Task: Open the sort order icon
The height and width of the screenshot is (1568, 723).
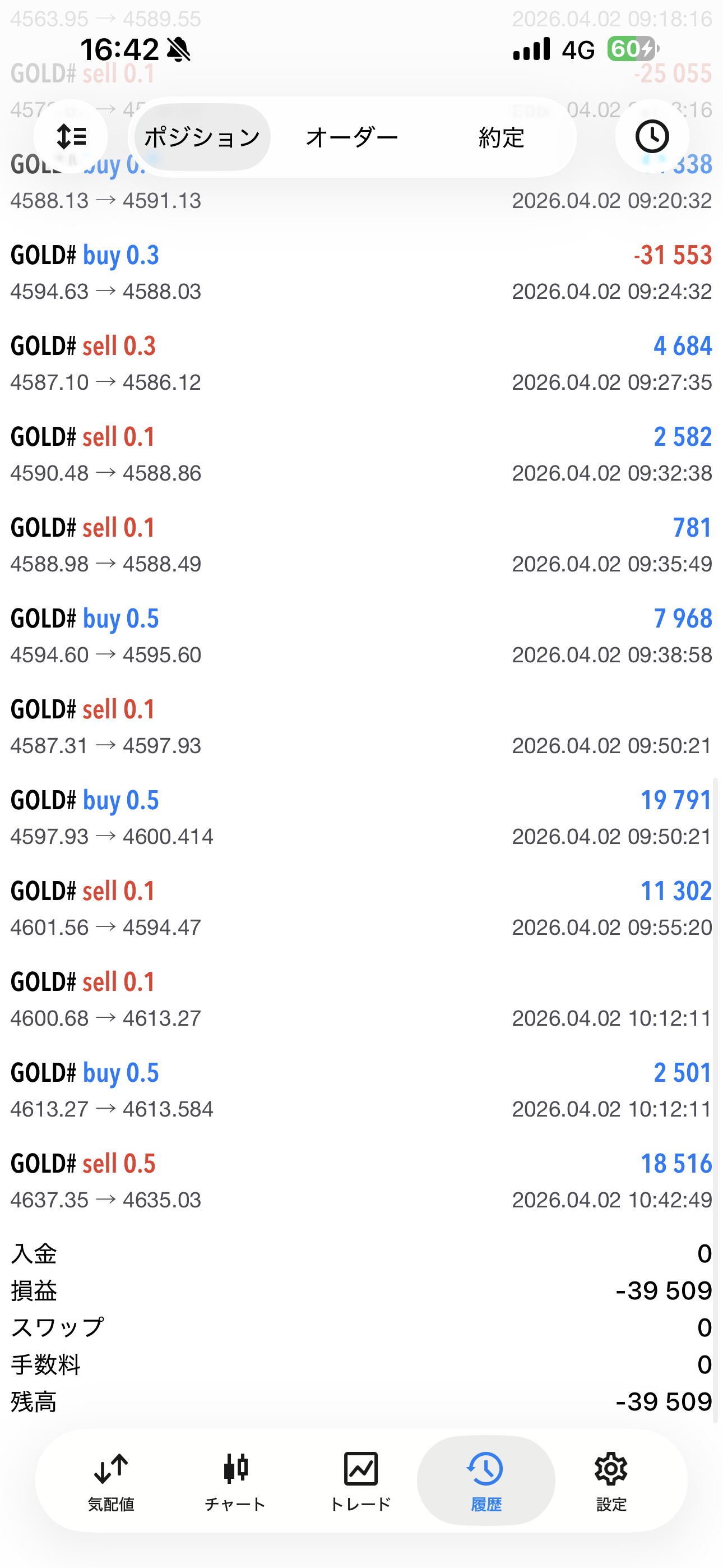Action: 71,136
